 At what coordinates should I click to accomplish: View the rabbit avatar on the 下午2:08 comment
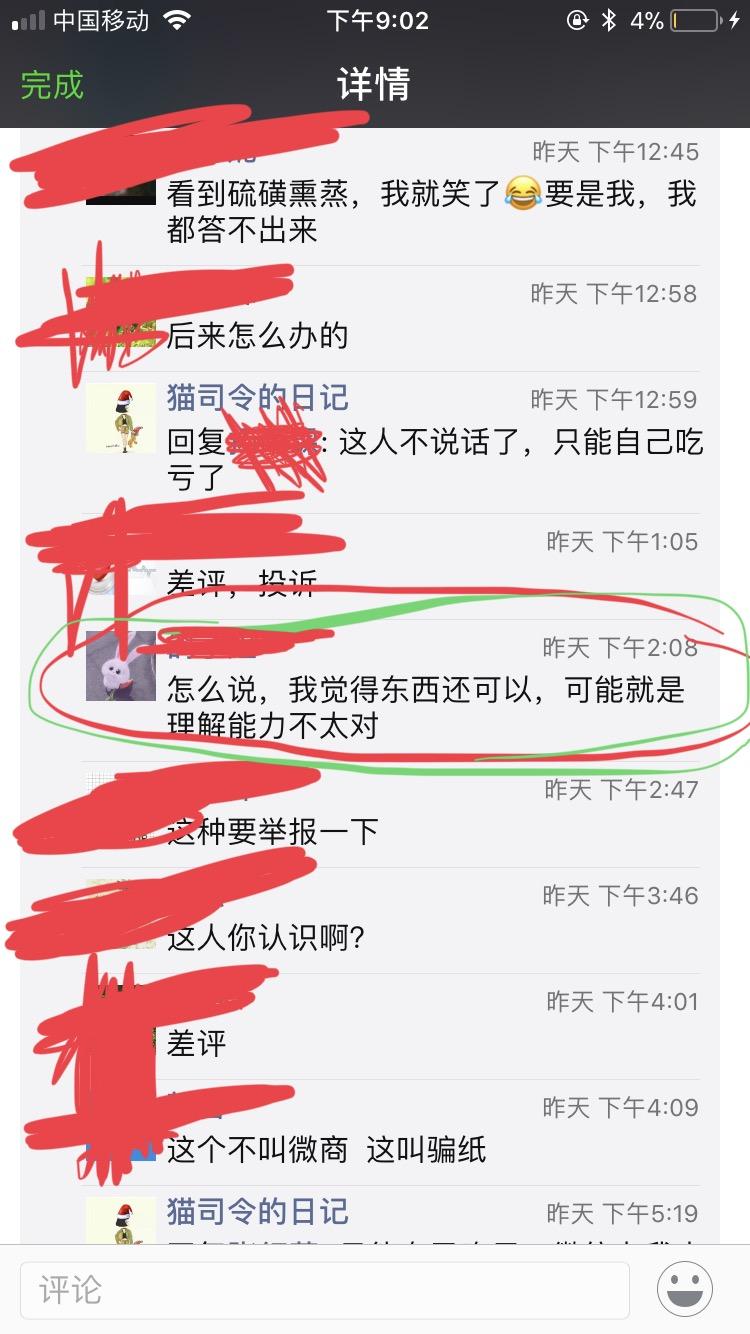121,666
